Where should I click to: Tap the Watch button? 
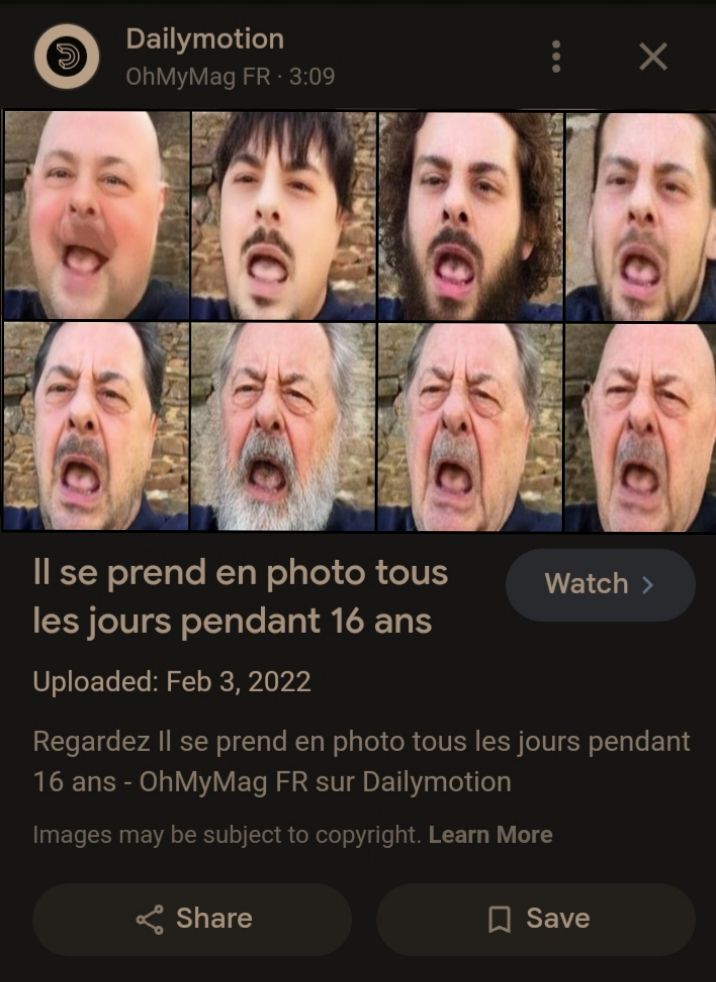600,584
